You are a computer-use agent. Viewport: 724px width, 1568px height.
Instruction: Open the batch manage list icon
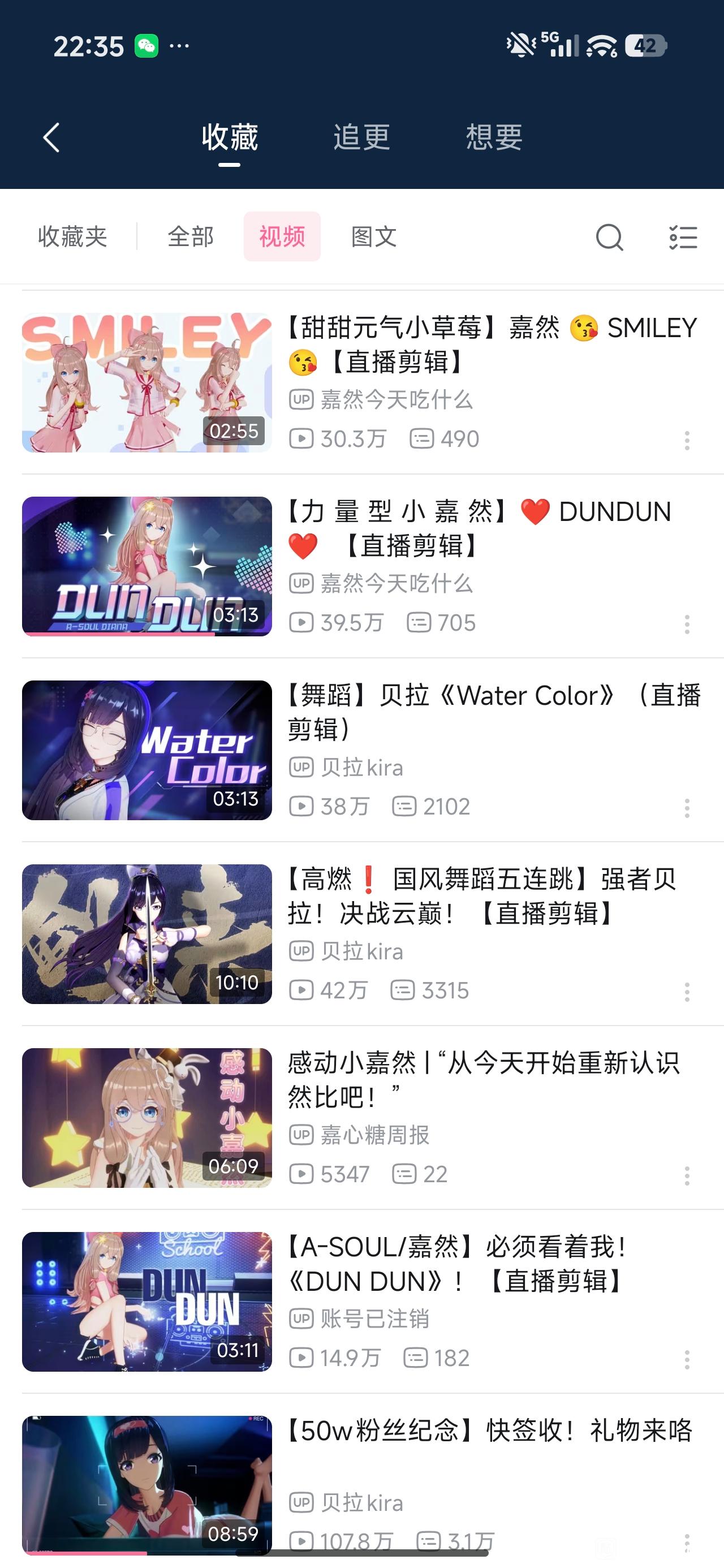(683, 237)
